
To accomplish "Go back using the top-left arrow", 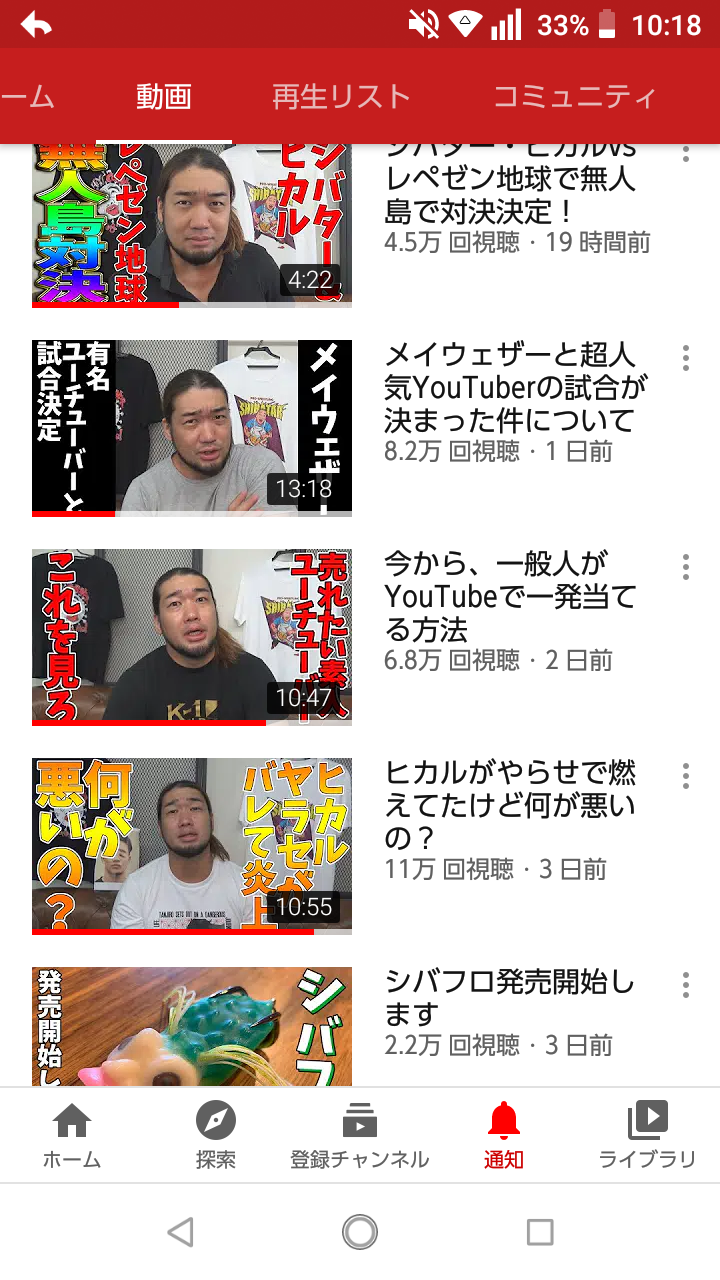I will pyautogui.click(x=36, y=25).
